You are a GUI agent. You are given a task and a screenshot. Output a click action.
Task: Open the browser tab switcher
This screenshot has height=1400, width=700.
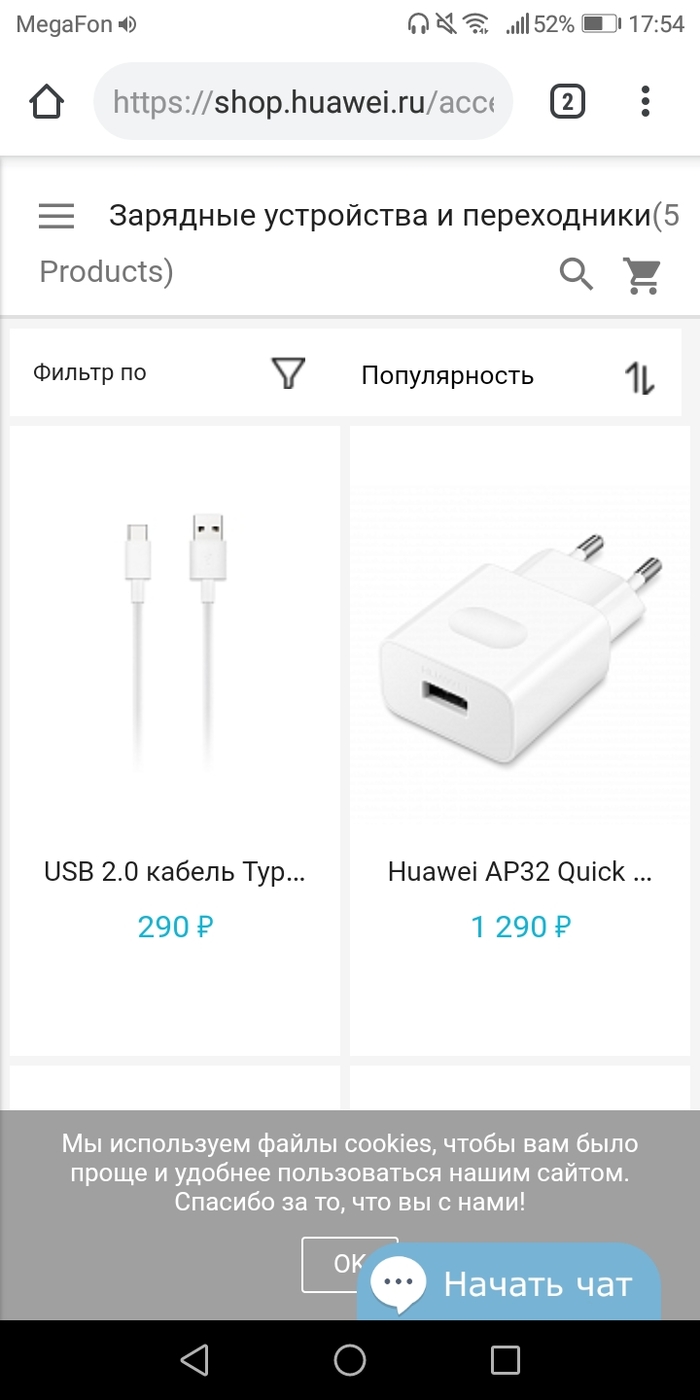567,101
